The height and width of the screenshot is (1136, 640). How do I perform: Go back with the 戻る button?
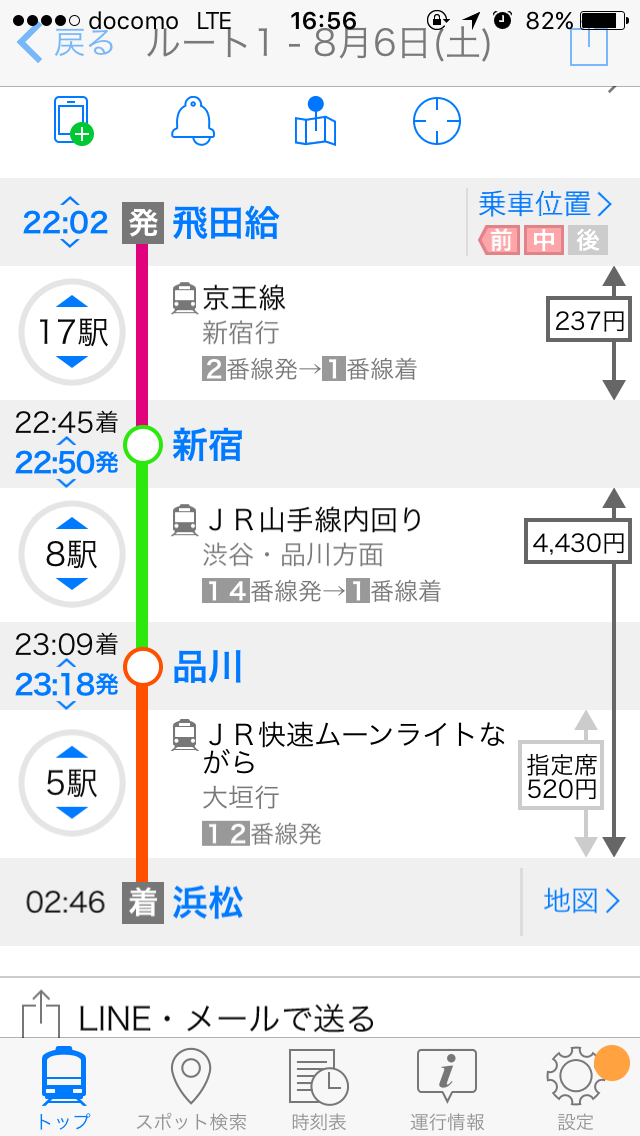point(66,43)
